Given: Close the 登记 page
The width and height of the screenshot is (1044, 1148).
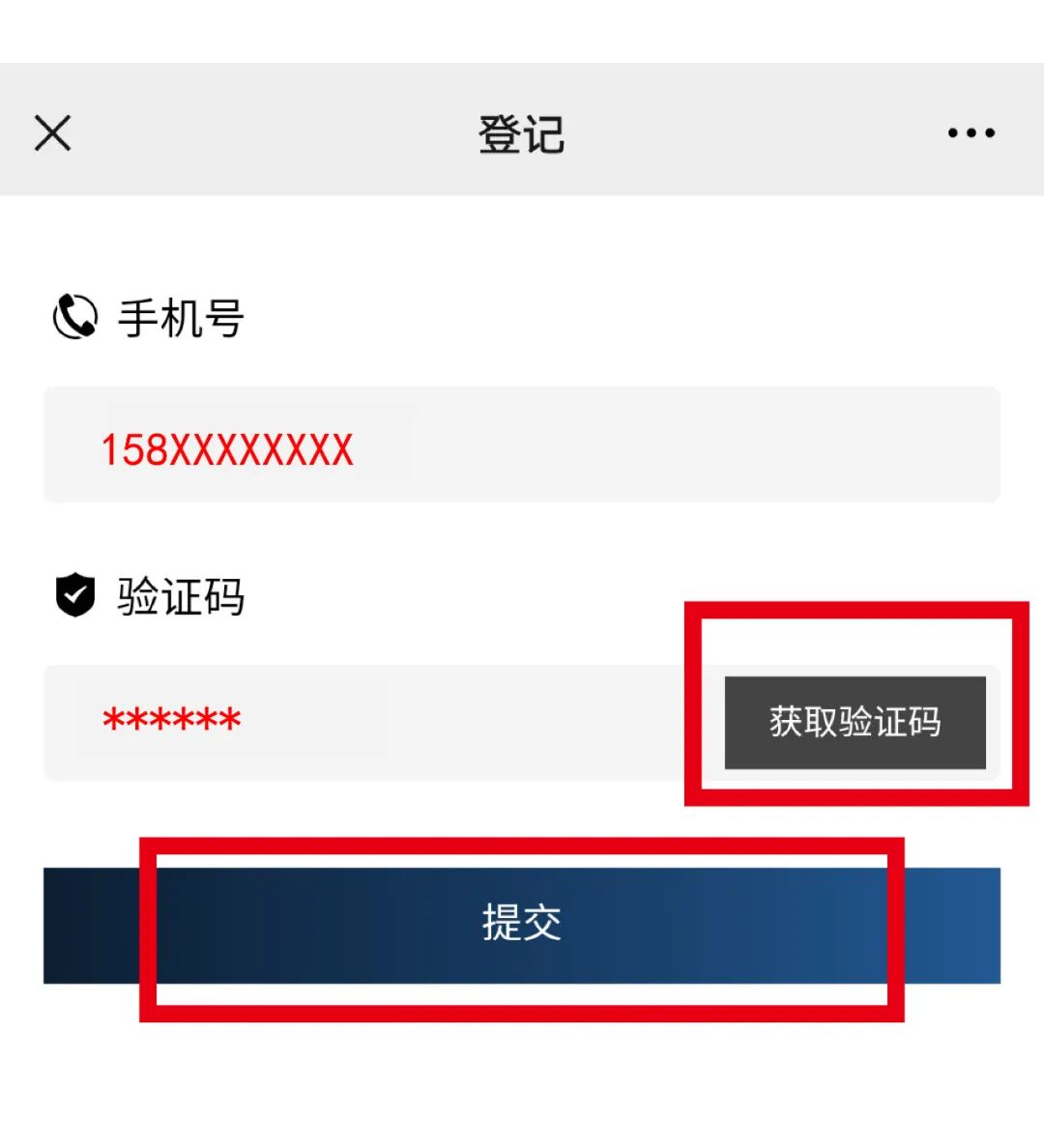Looking at the screenshot, I should click(53, 133).
